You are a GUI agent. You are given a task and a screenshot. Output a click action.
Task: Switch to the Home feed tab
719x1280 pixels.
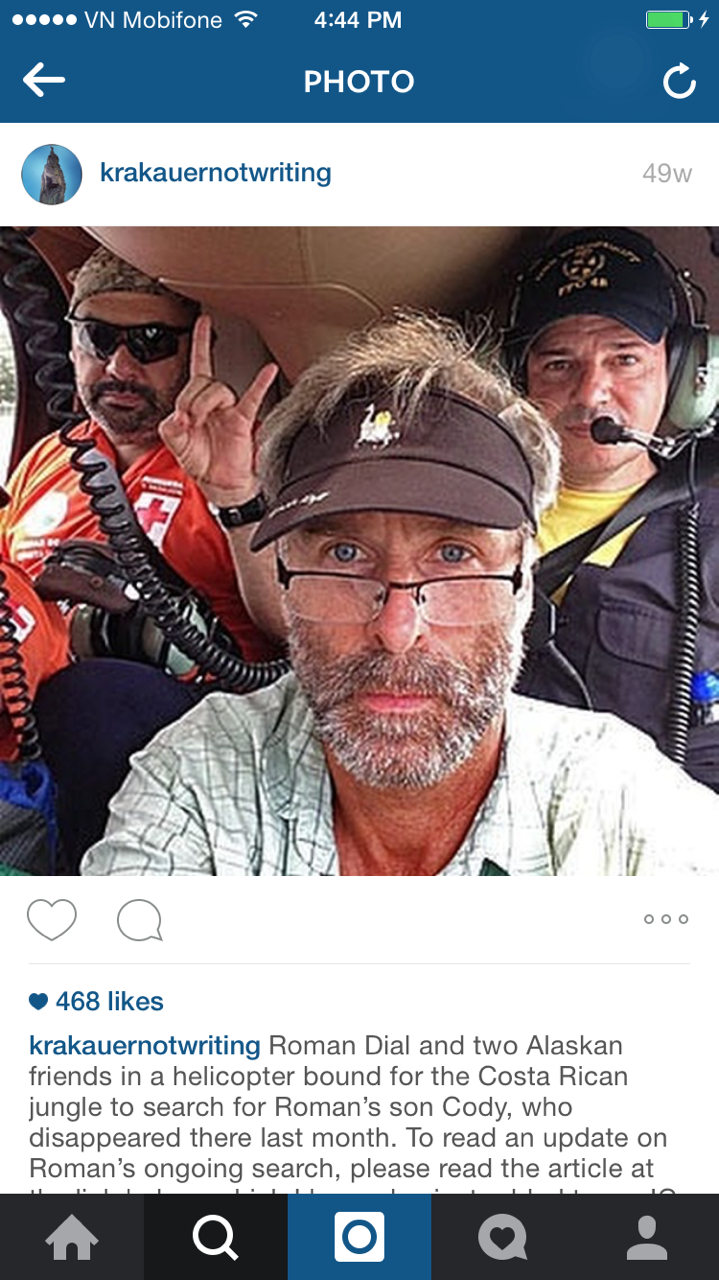(x=72, y=1237)
